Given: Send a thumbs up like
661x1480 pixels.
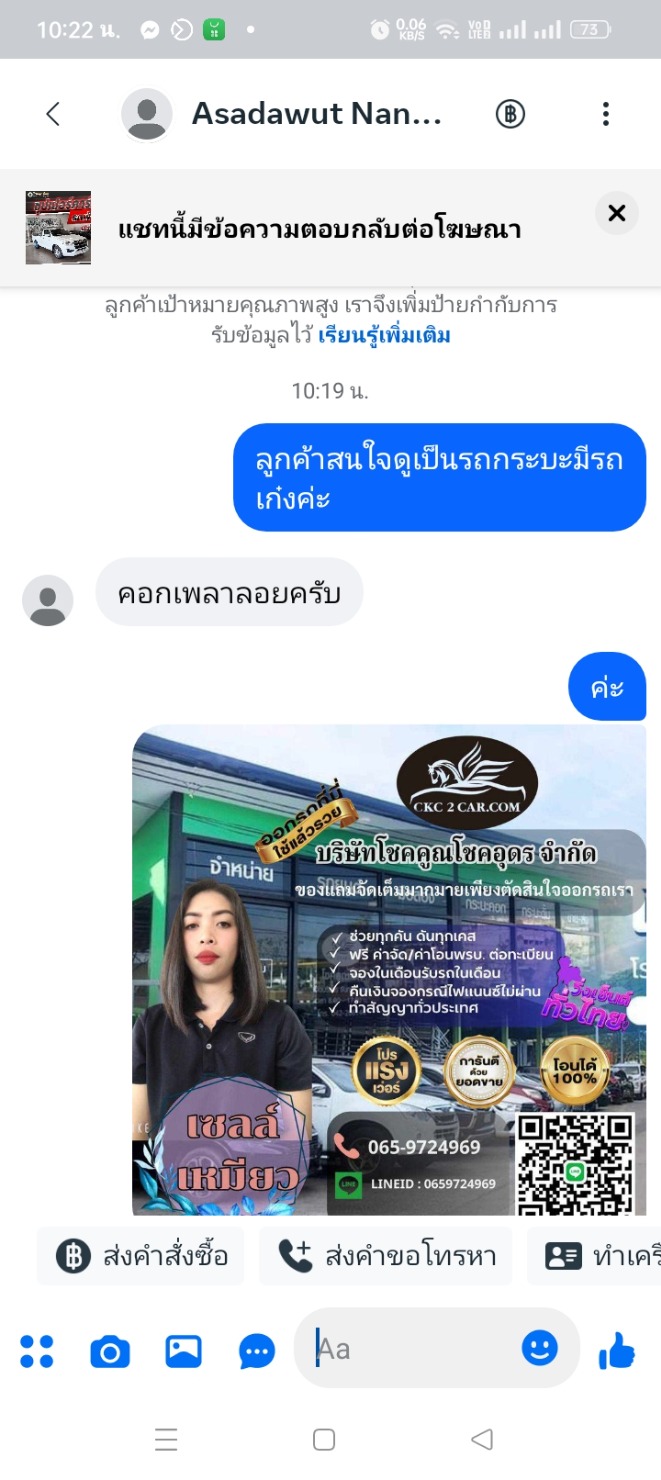Looking at the screenshot, I should pos(617,1351).
